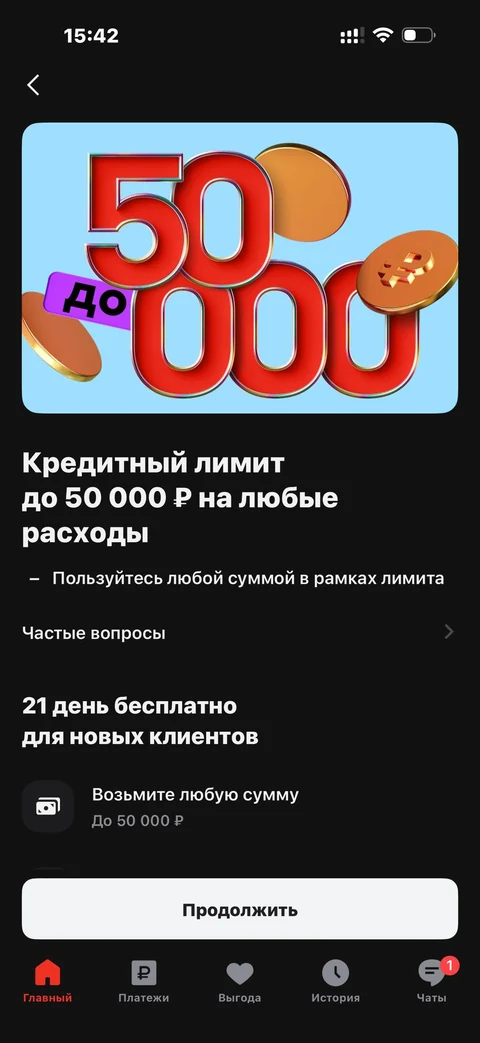Open the Платежи tab
This screenshot has height=1043, width=480.
[x=144, y=982]
